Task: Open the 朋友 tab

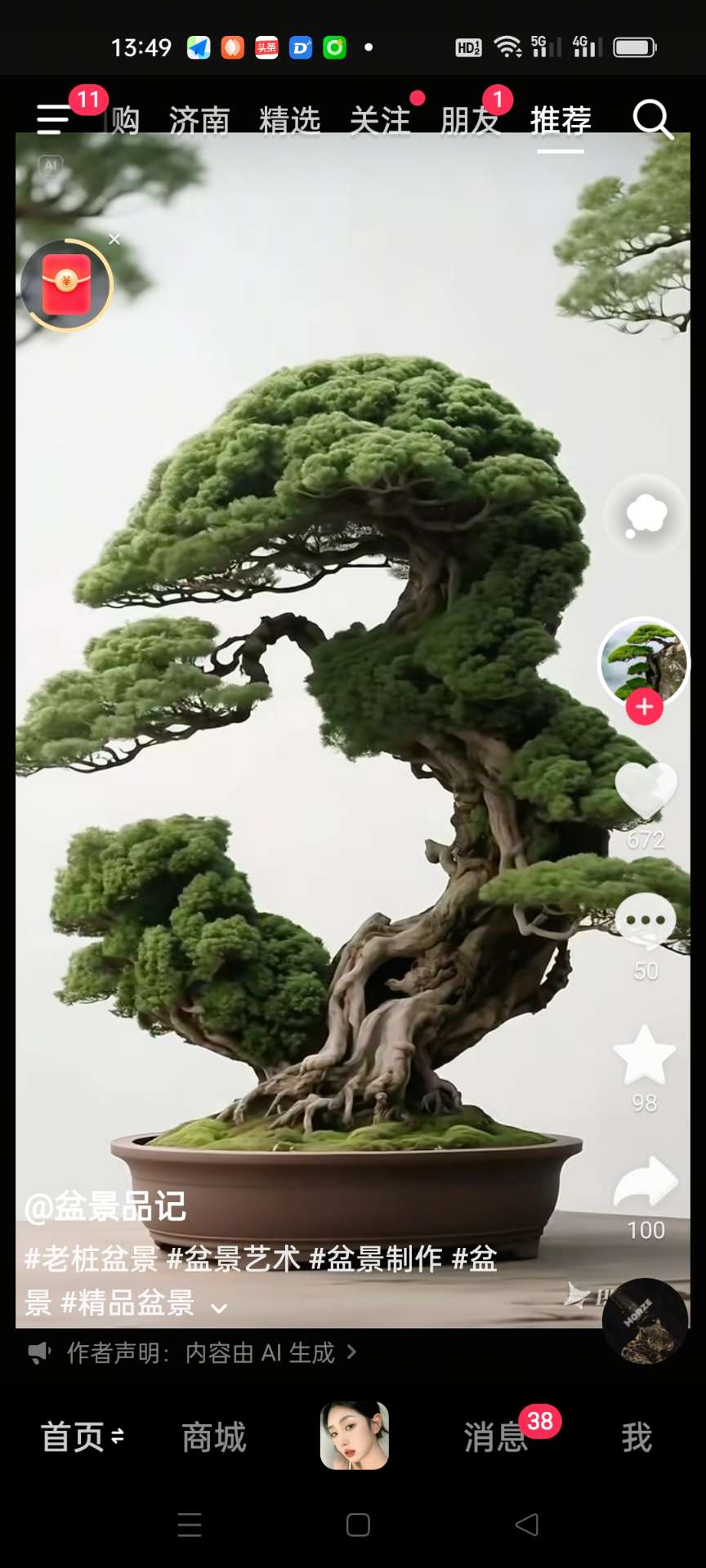Action: coord(471,121)
